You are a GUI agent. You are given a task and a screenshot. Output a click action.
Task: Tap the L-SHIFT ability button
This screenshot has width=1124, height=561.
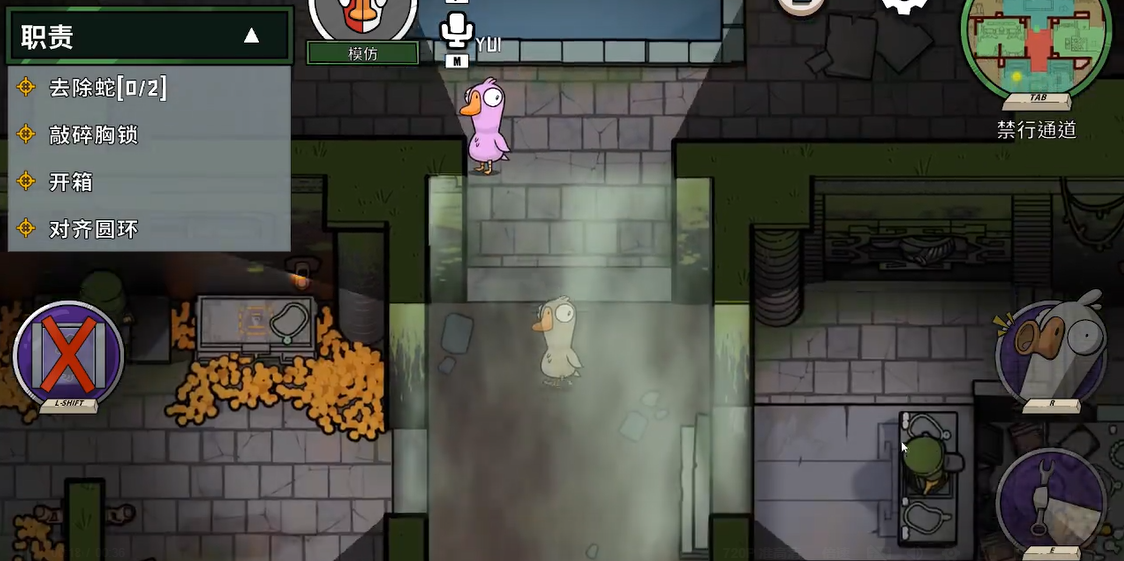(68, 355)
